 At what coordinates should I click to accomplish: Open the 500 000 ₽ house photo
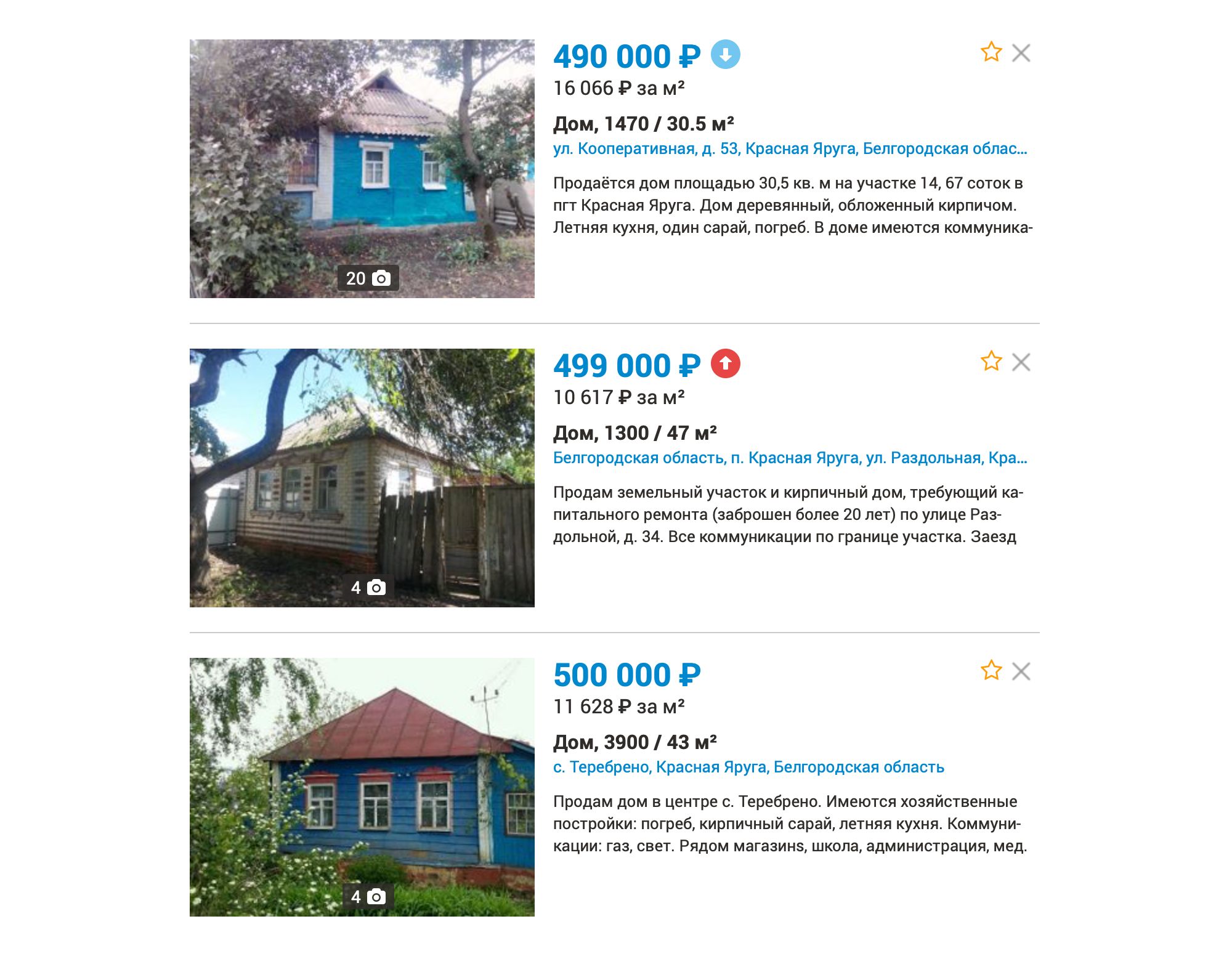(362, 787)
